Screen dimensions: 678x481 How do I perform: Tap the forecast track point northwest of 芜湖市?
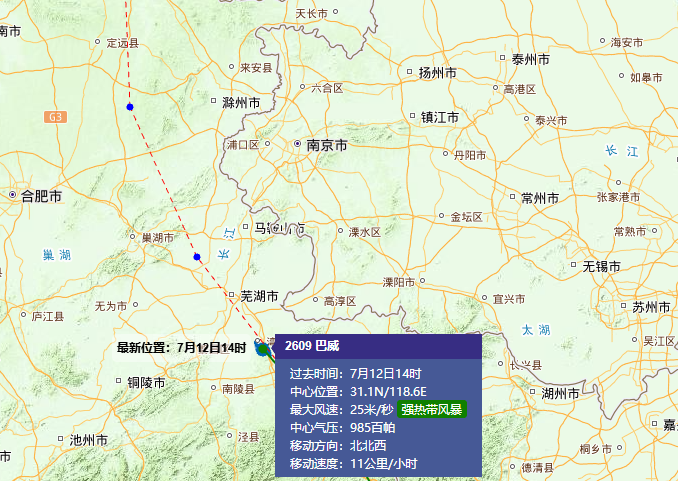pyautogui.click(x=197, y=257)
